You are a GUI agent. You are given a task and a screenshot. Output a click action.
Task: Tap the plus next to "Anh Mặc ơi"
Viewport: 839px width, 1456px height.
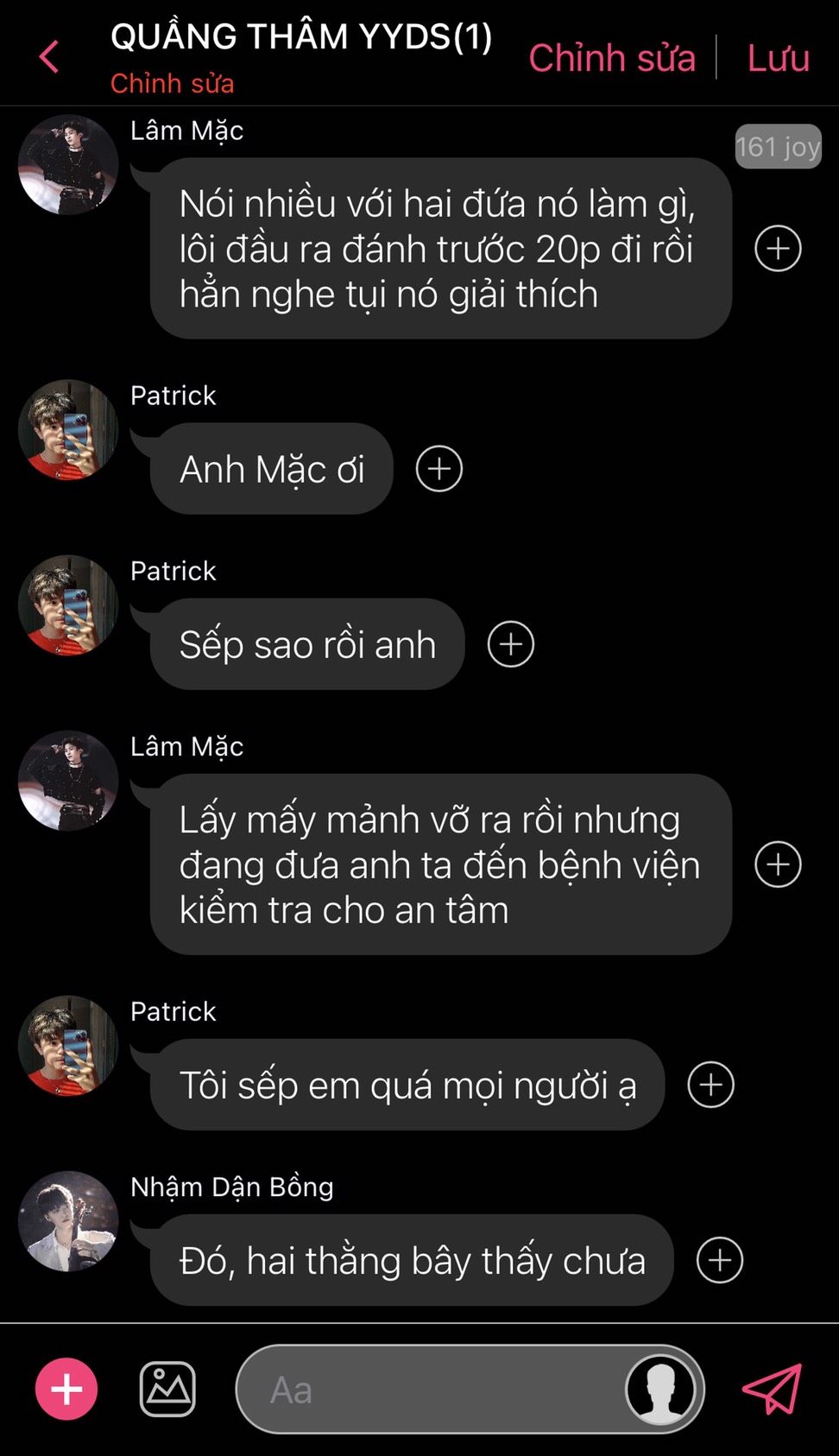tap(439, 469)
